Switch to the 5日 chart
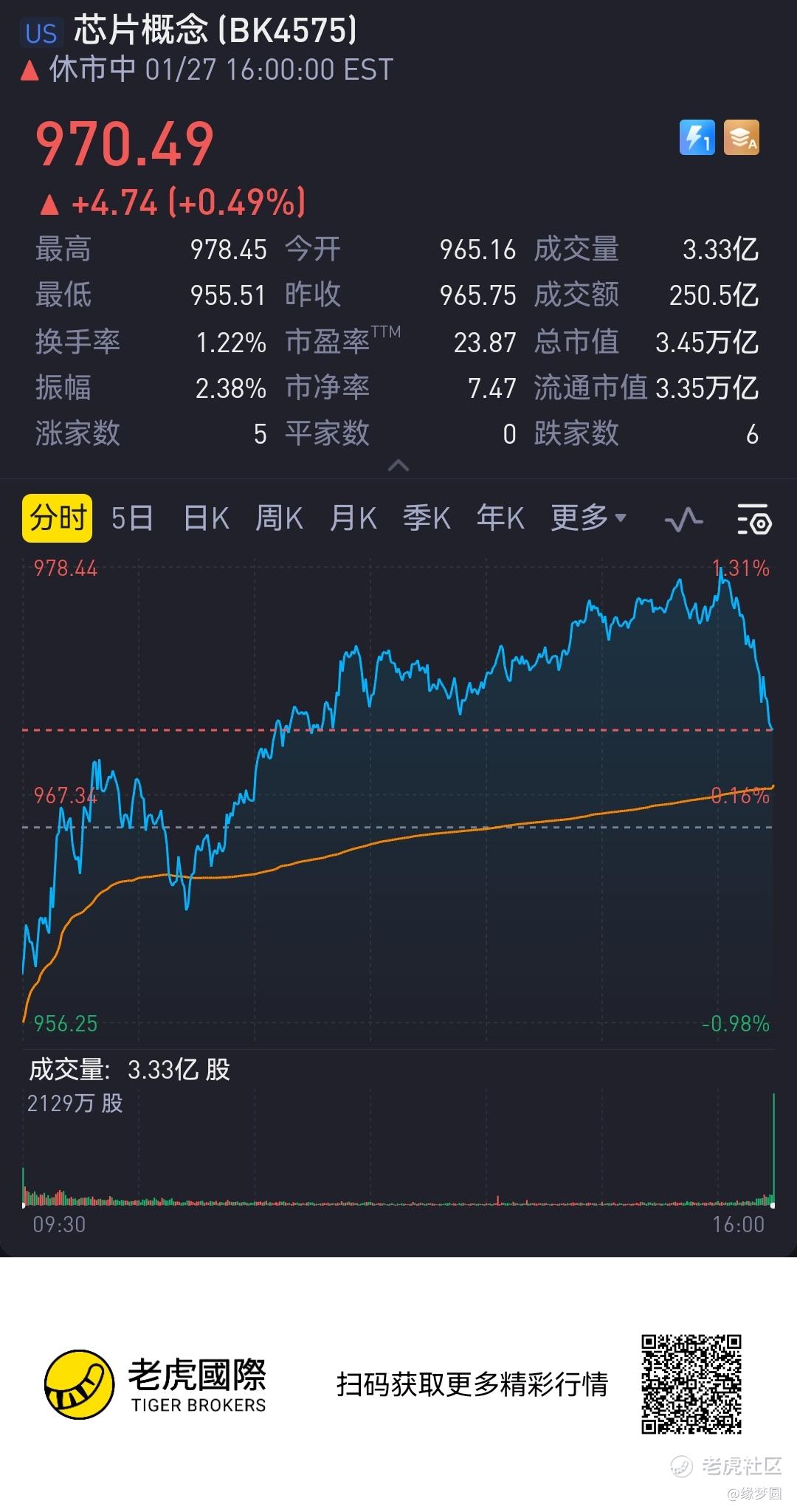This screenshot has width=797, height=1512. [132, 518]
